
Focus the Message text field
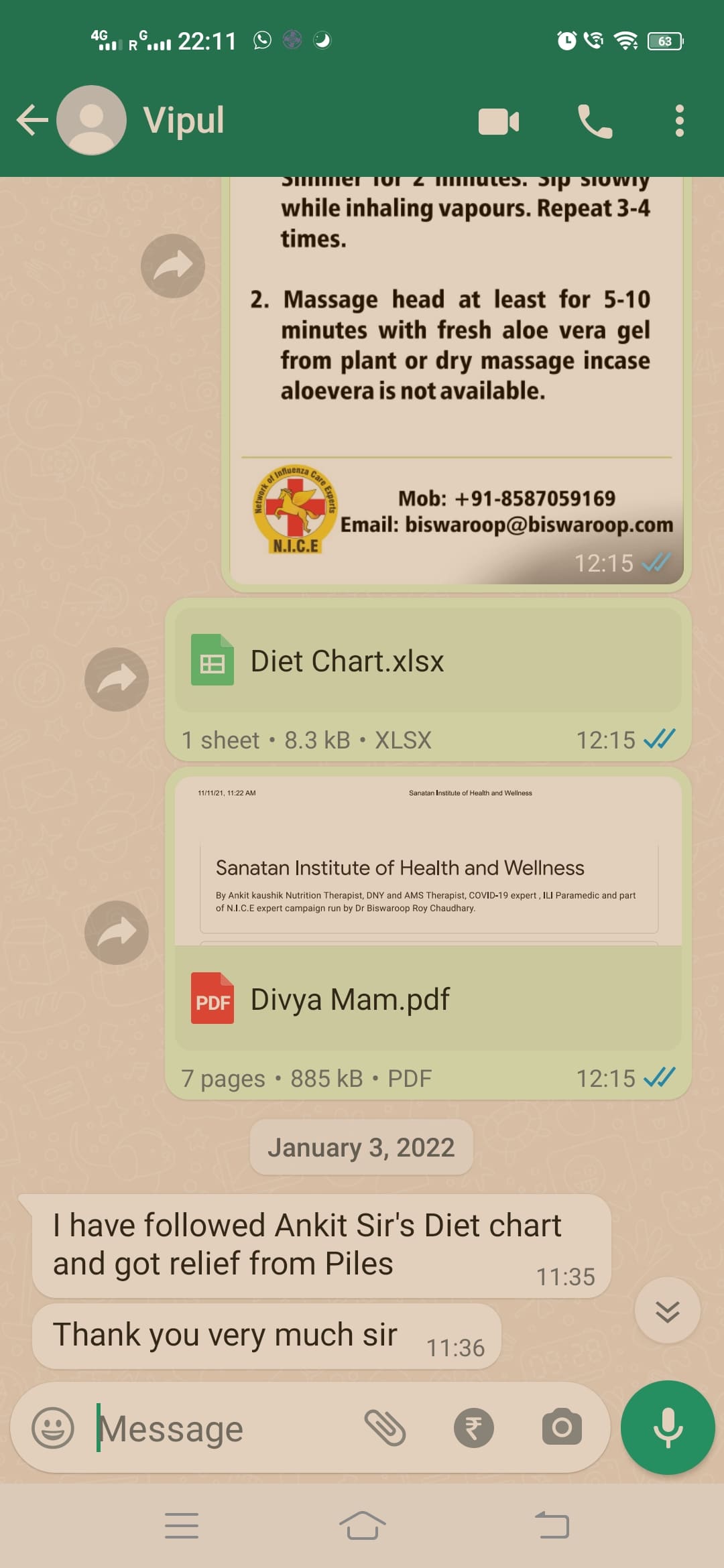coord(221,1429)
